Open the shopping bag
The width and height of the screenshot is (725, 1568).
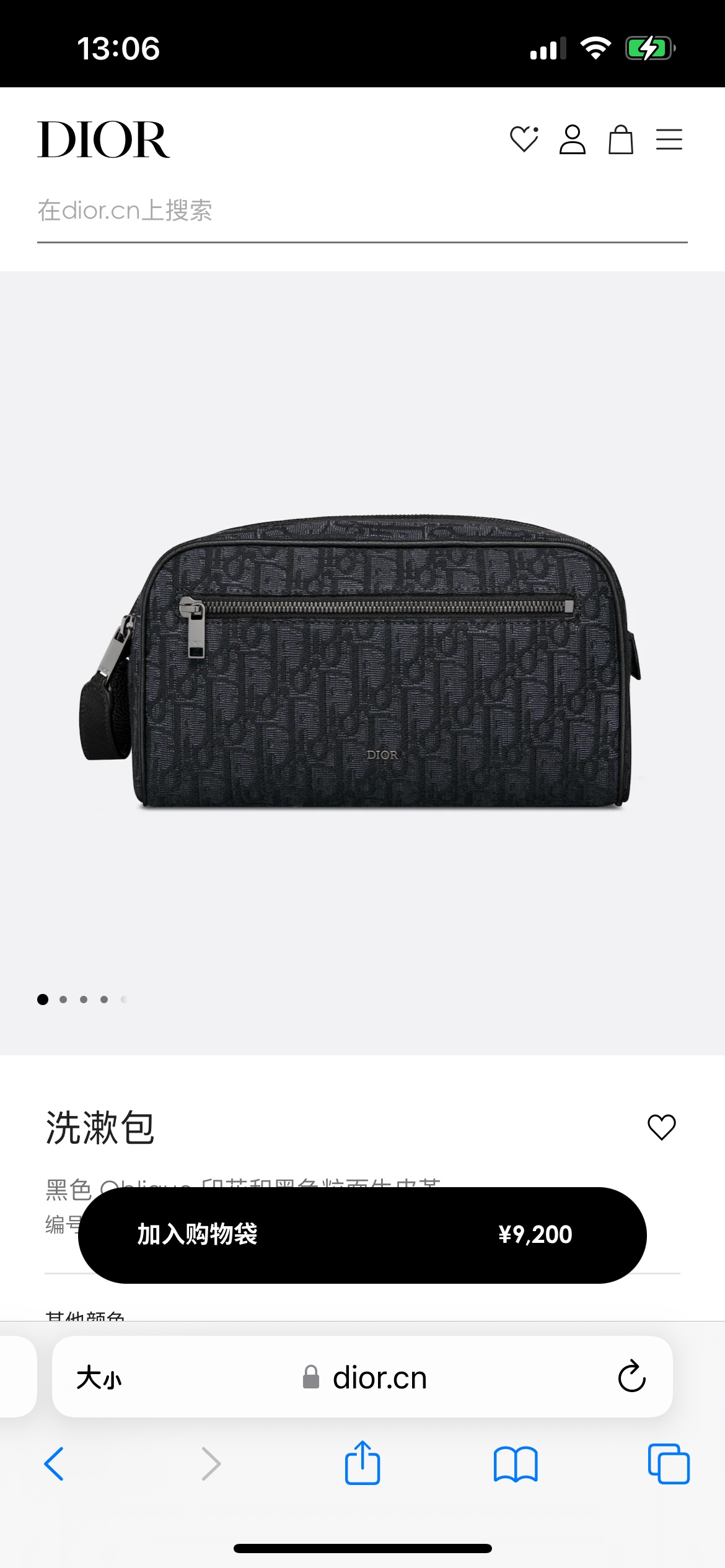[x=620, y=139]
